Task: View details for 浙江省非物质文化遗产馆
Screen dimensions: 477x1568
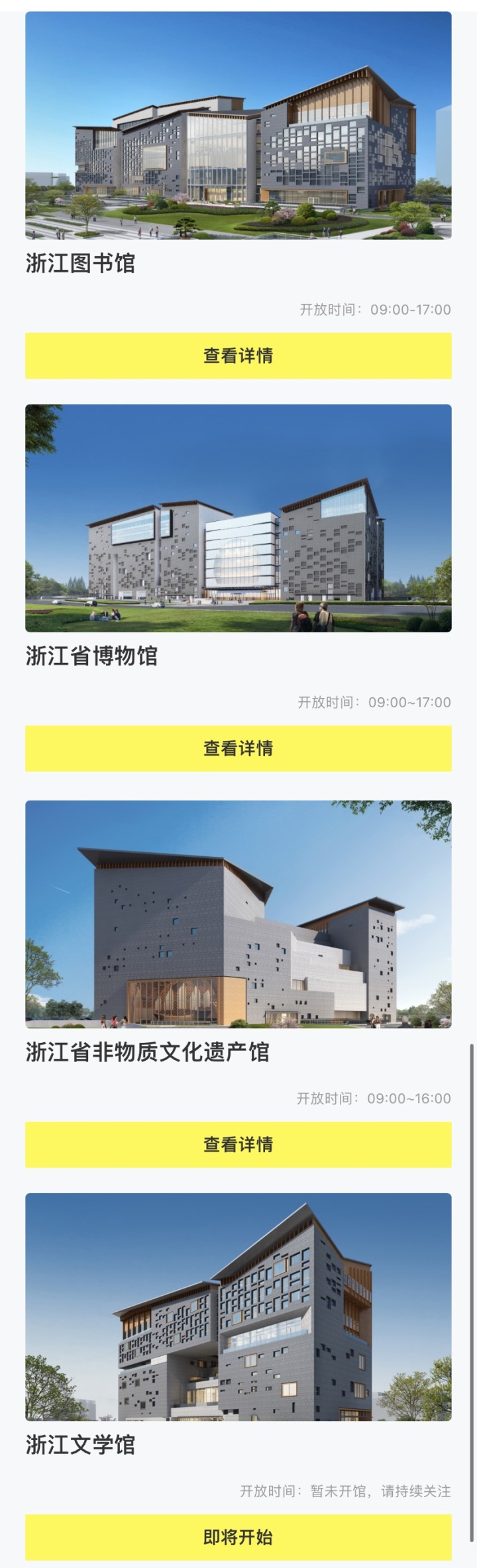Action: 238,1144
